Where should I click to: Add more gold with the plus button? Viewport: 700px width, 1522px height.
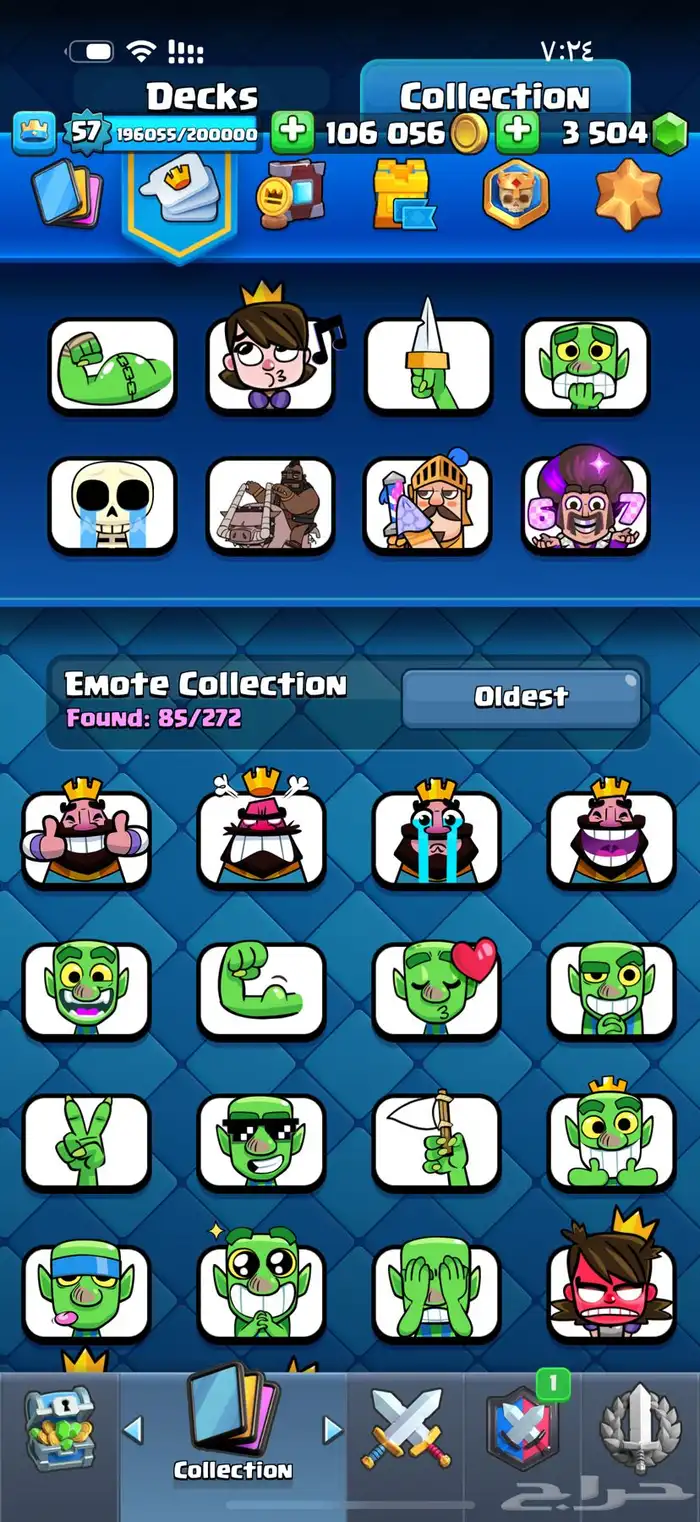click(292, 134)
